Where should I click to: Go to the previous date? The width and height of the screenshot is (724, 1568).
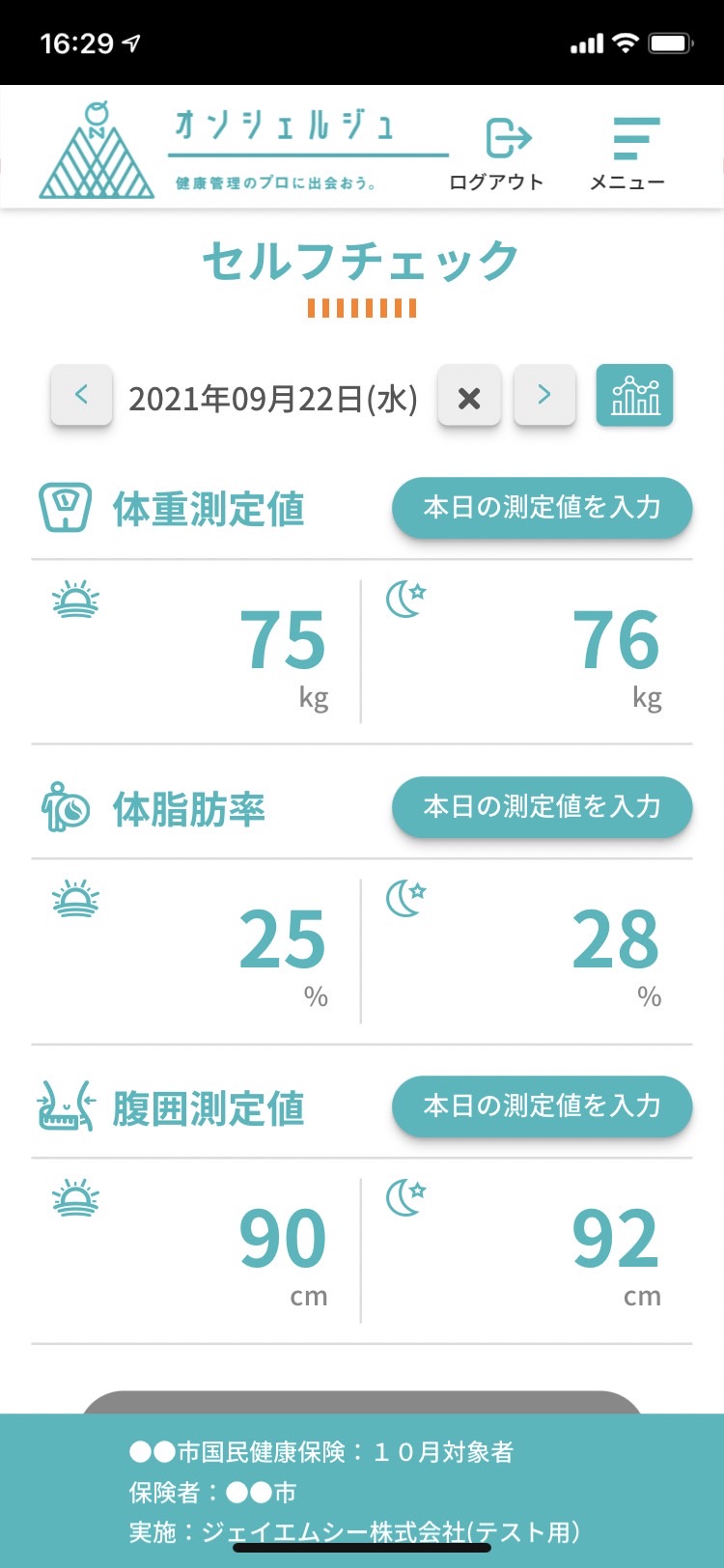tap(81, 395)
